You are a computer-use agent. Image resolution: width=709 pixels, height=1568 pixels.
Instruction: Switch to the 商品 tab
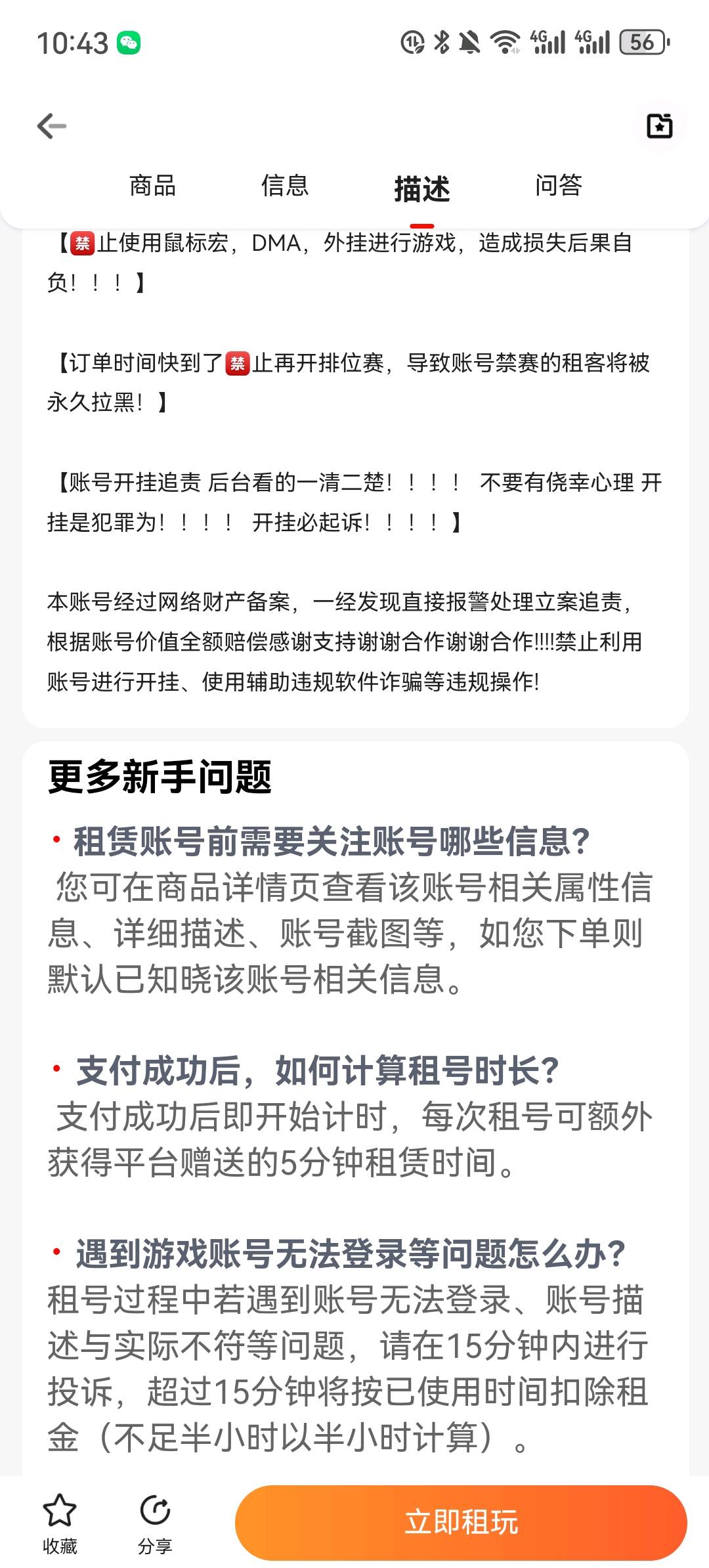click(x=152, y=185)
